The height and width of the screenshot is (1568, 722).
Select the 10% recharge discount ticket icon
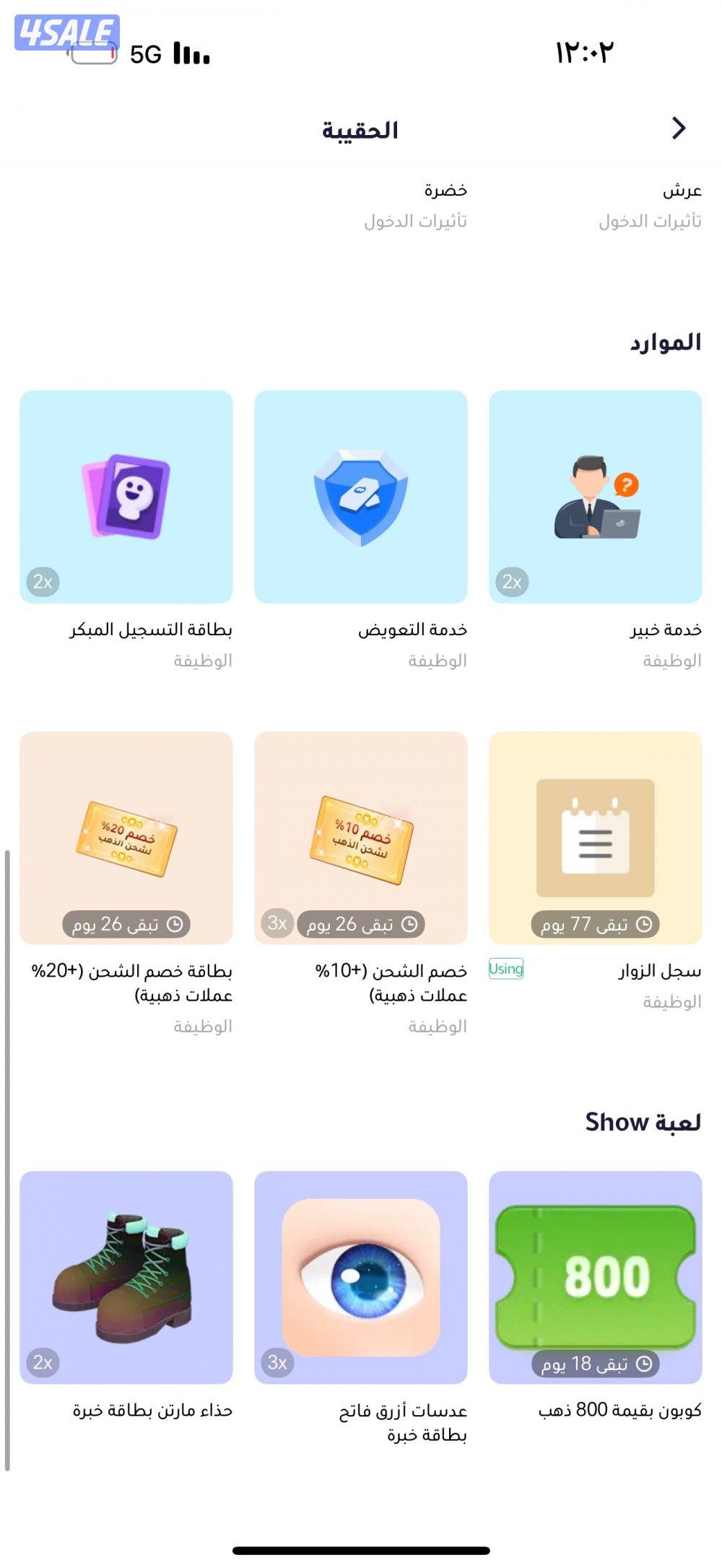[x=361, y=837]
